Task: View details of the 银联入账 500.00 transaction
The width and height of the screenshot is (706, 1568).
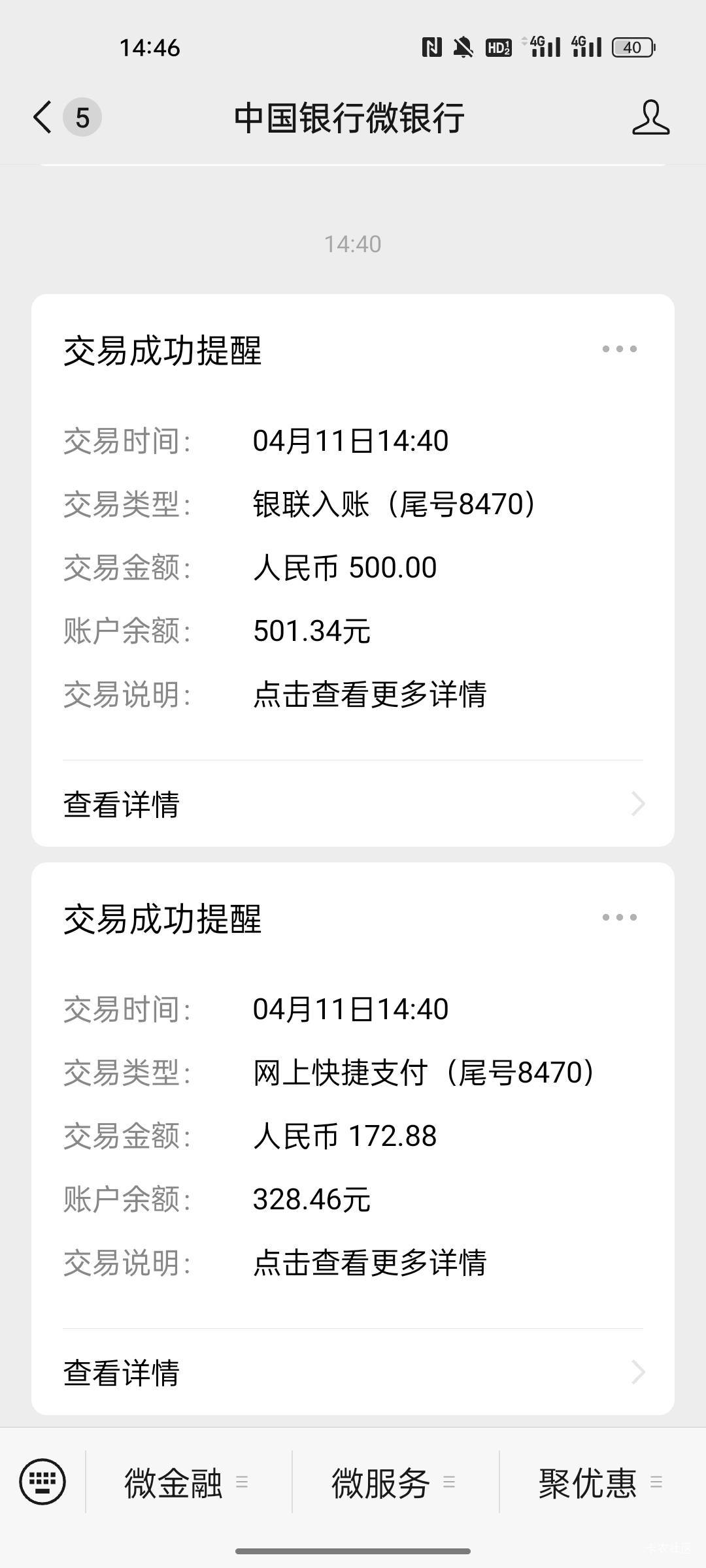Action: 353,804
